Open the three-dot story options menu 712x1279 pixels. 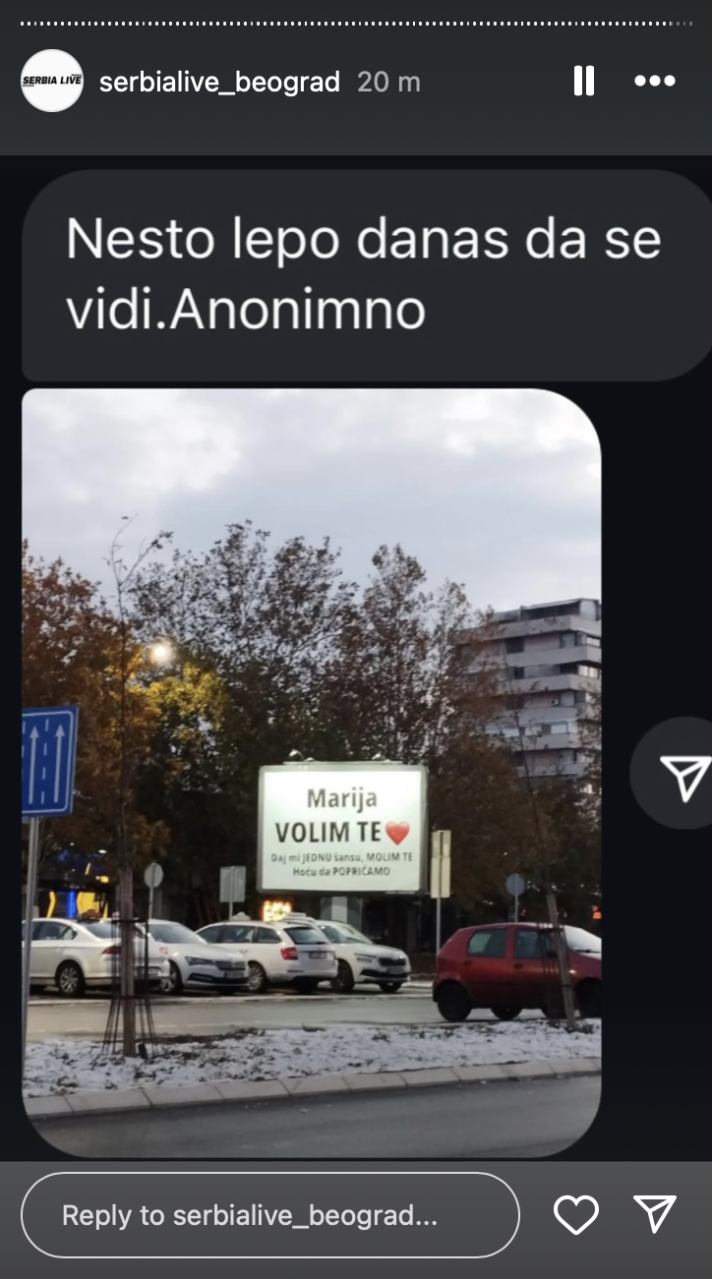[x=655, y=81]
